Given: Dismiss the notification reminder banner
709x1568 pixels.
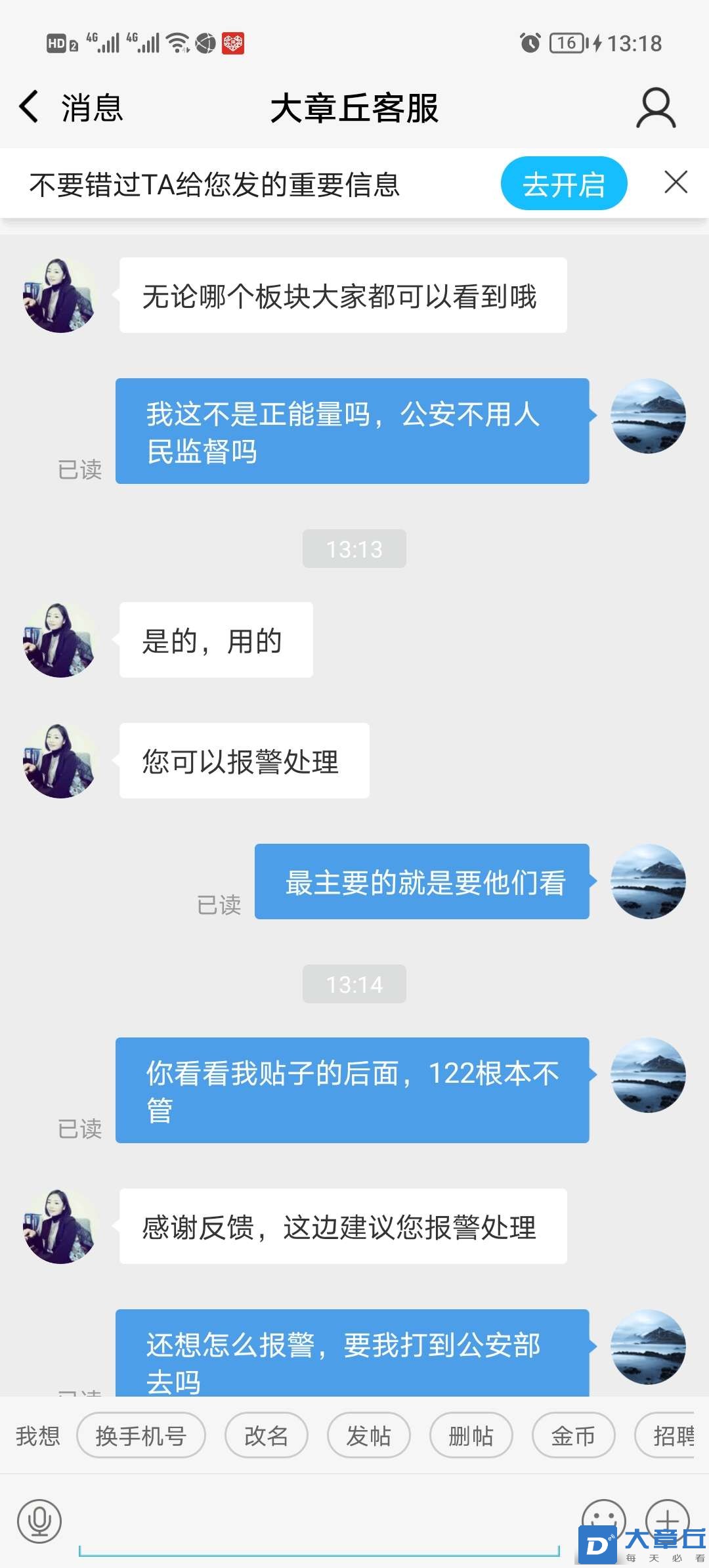Looking at the screenshot, I should click(676, 183).
